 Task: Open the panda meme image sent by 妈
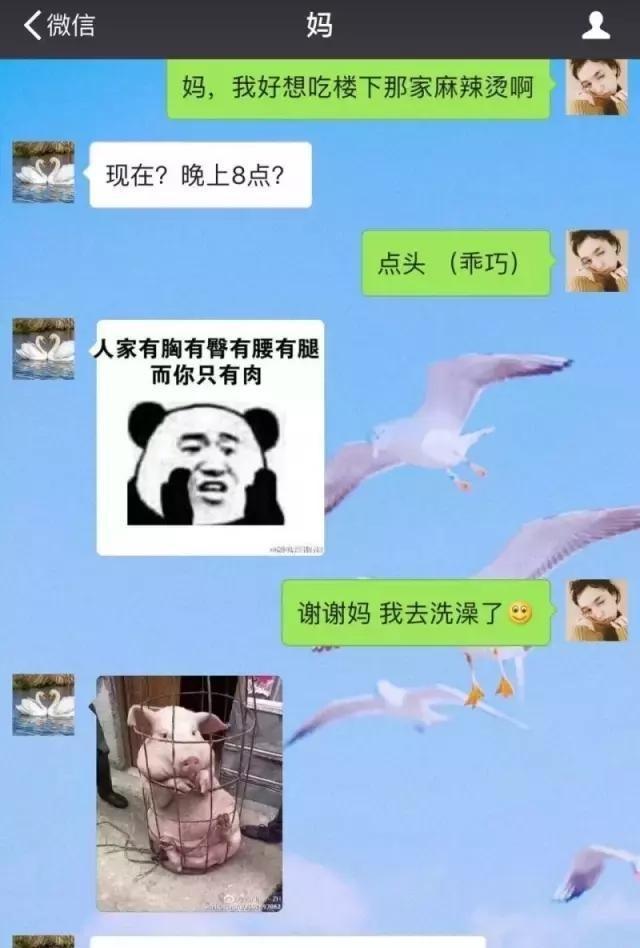point(210,437)
